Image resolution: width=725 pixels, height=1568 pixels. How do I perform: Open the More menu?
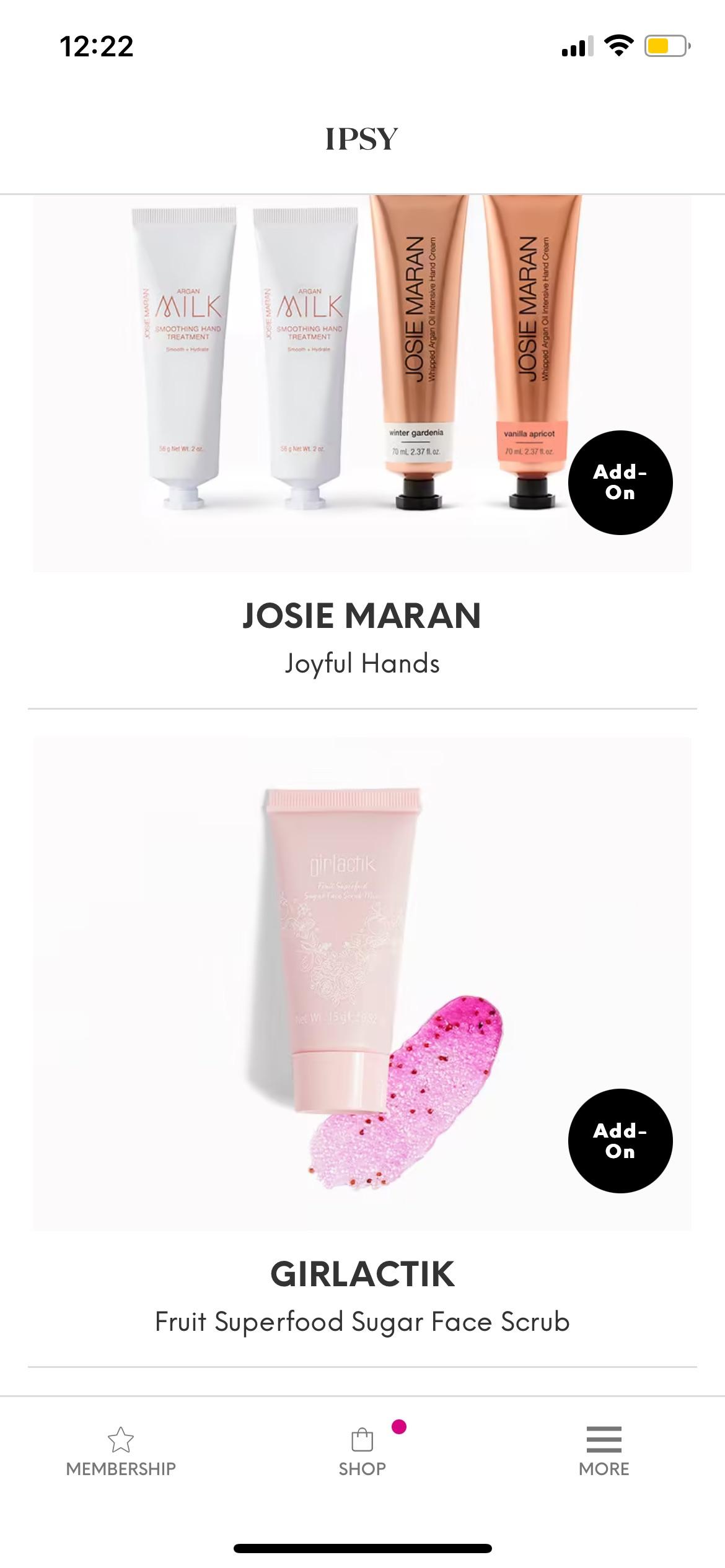pyautogui.click(x=604, y=1452)
